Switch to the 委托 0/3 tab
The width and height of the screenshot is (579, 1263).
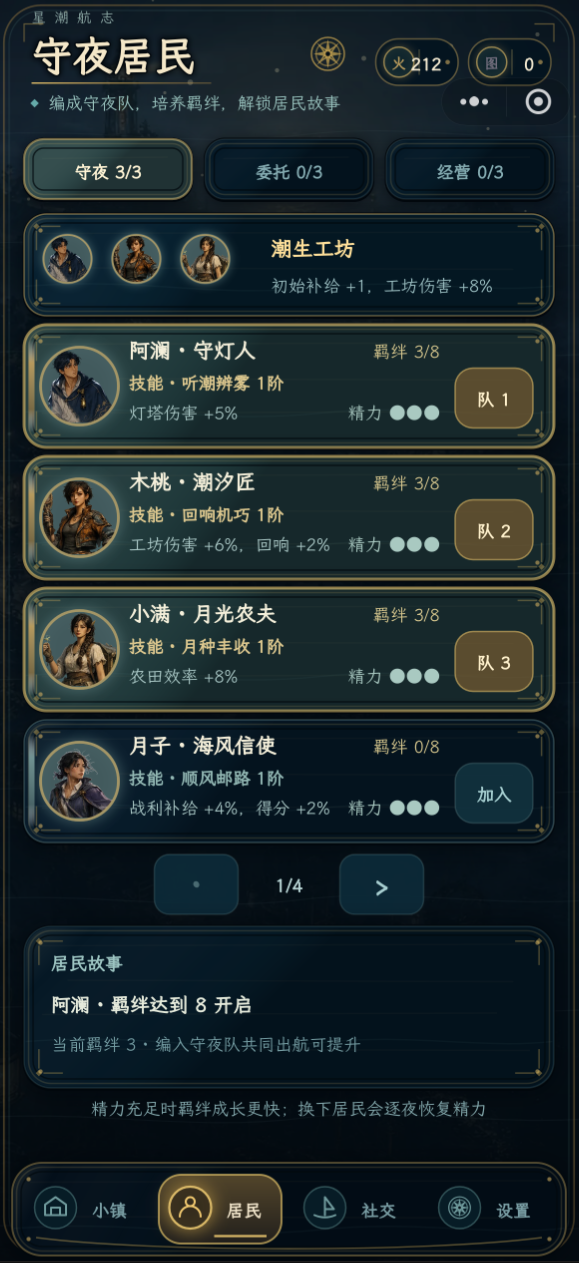[x=289, y=172]
